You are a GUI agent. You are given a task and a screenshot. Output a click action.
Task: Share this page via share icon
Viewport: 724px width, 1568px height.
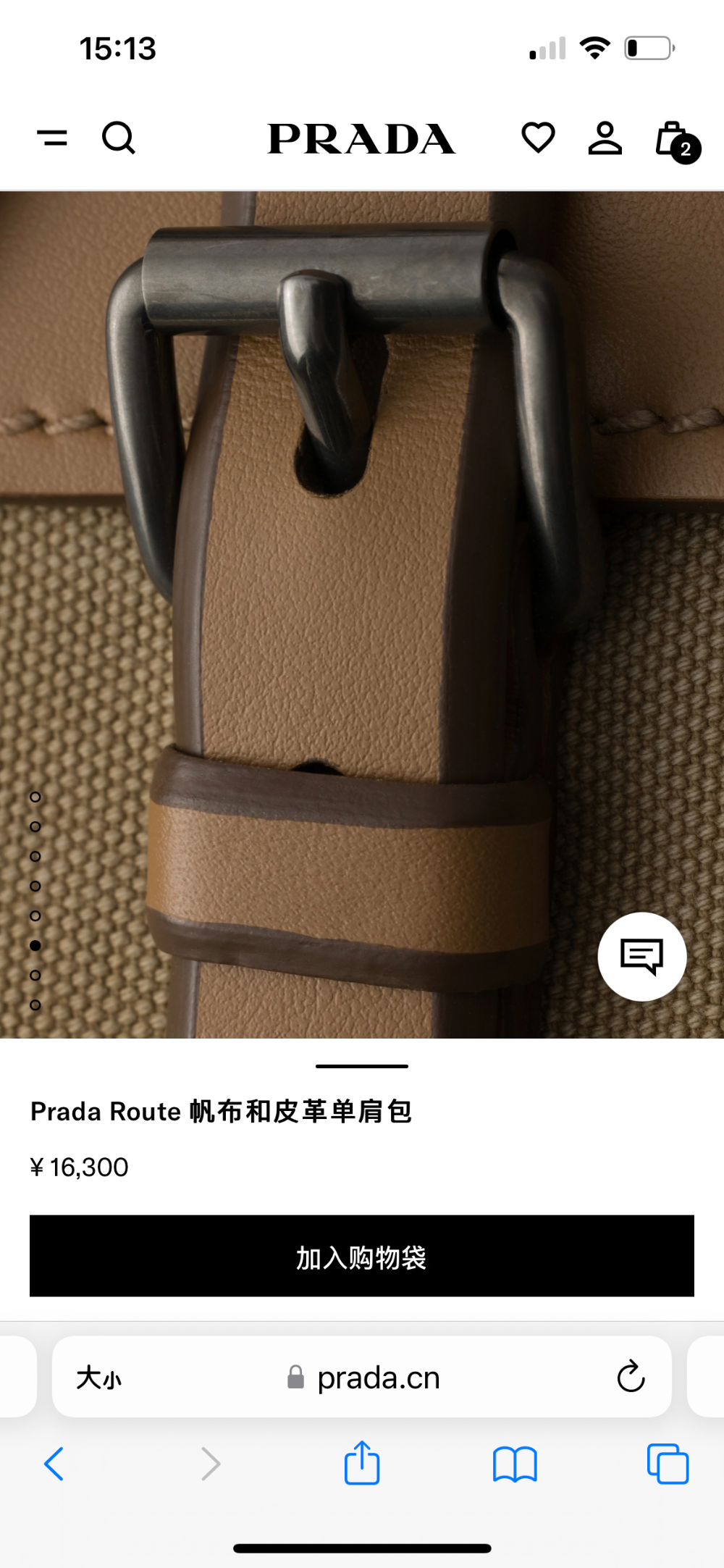362,1462
